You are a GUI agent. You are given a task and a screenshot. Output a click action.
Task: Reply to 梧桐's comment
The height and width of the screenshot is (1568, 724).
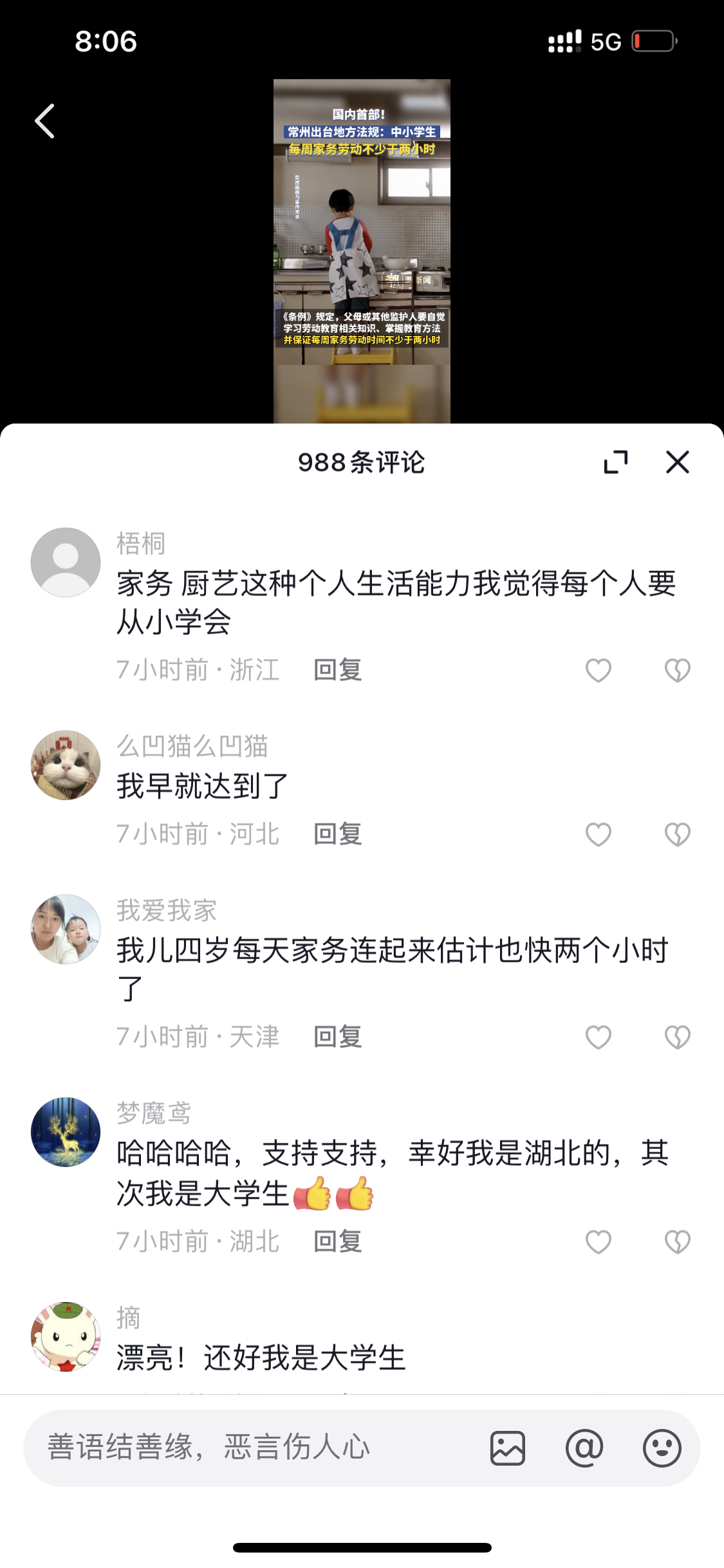(338, 670)
